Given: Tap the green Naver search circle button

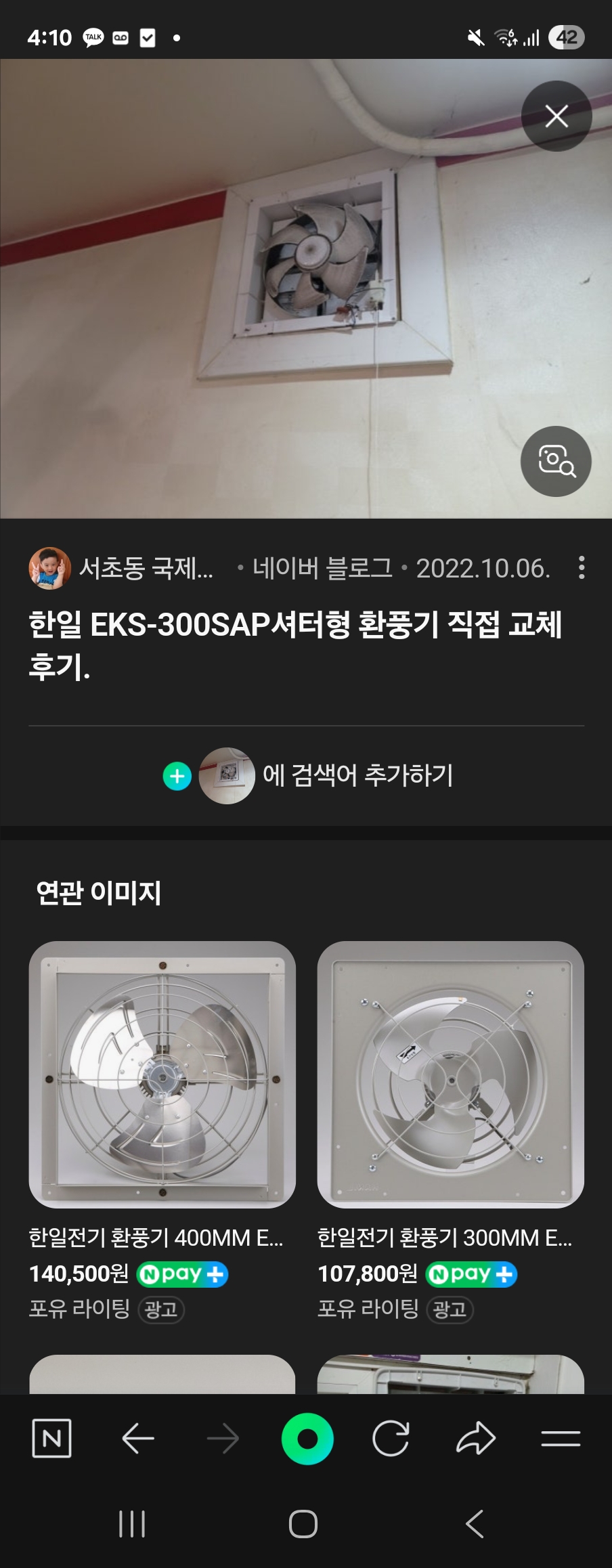Looking at the screenshot, I should point(307,1438).
